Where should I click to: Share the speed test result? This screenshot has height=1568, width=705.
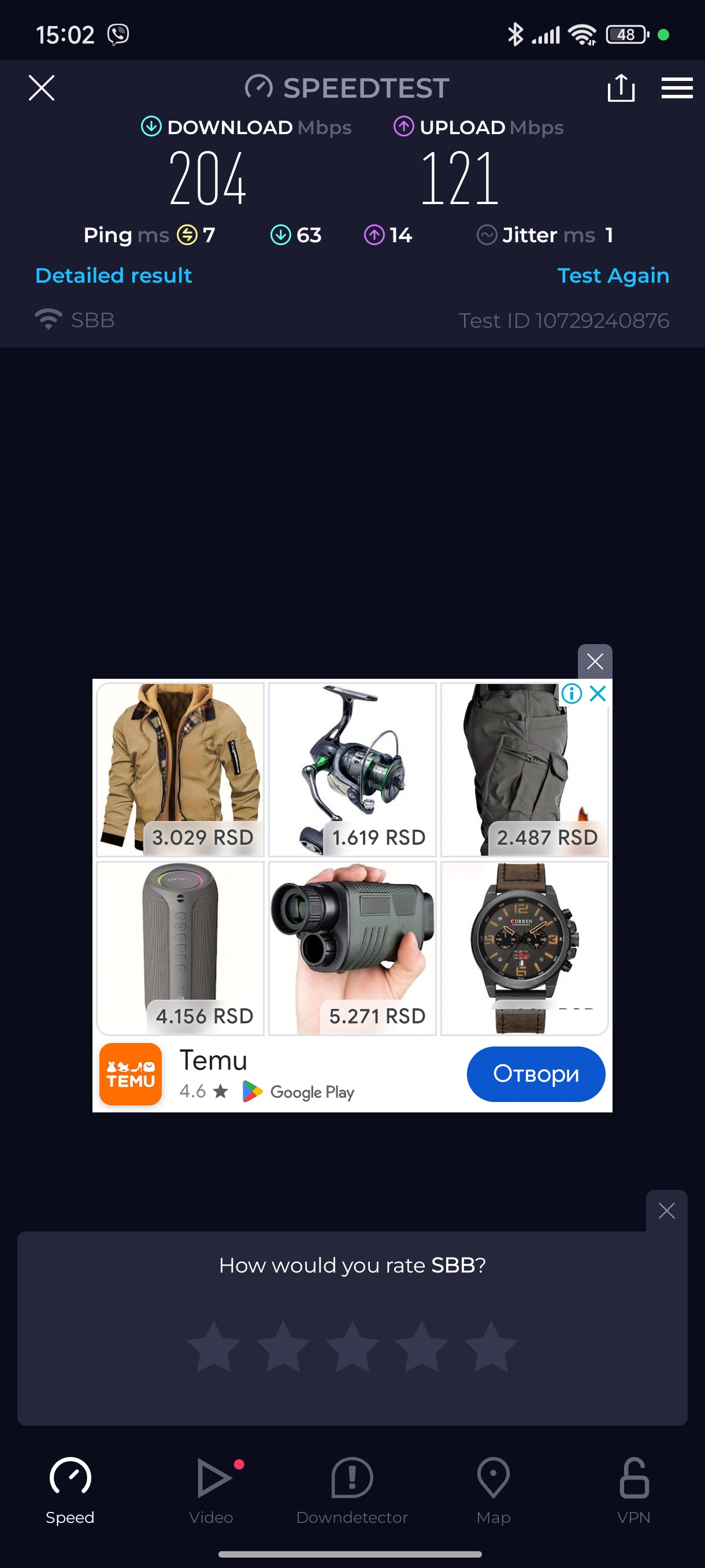point(621,88)
